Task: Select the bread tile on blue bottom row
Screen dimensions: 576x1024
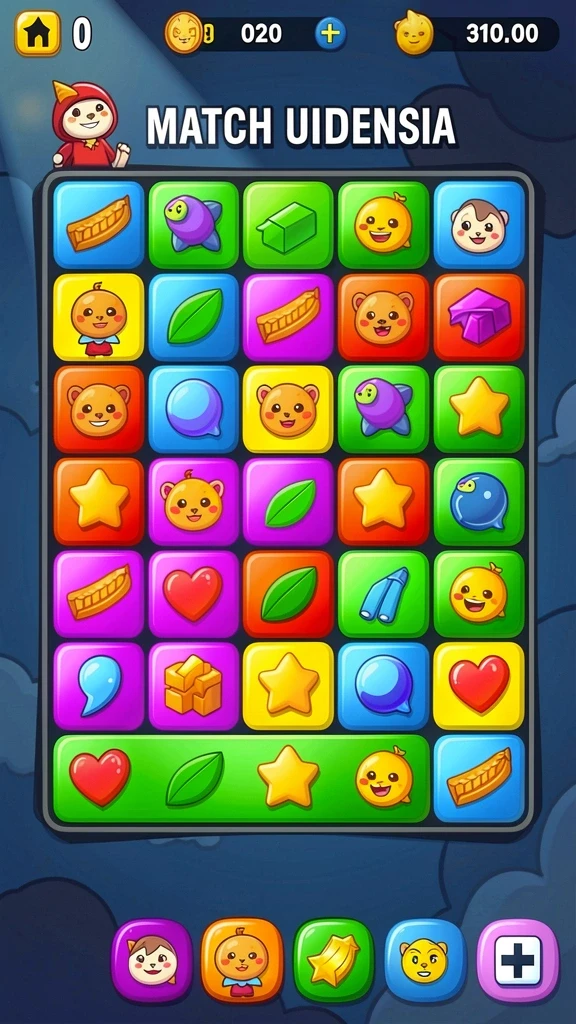Action: [479, 778]
